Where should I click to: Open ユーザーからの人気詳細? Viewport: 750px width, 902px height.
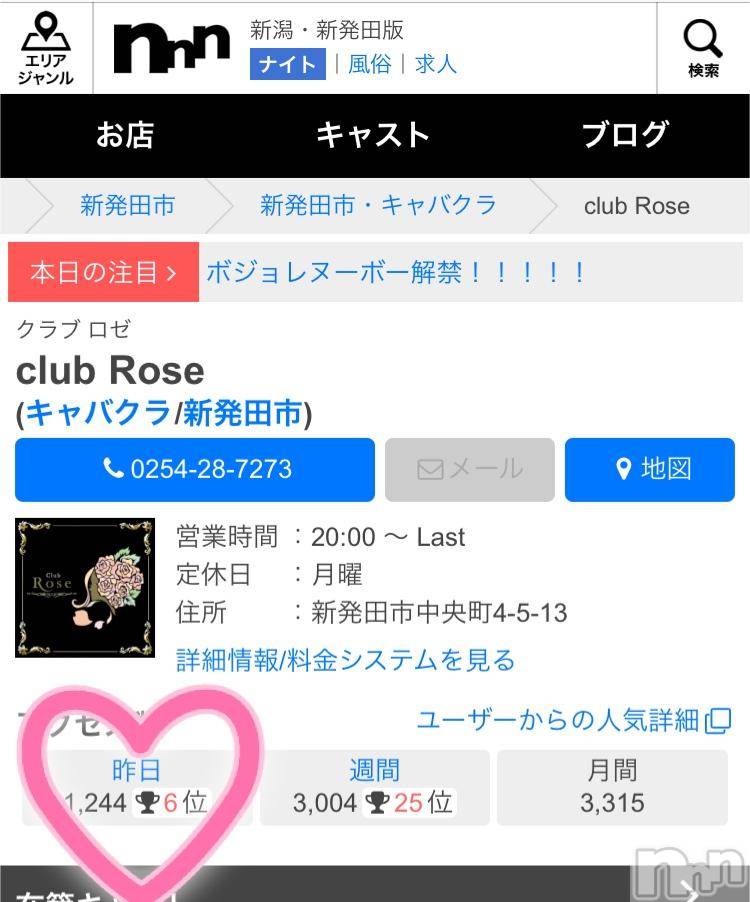(573, 720)
